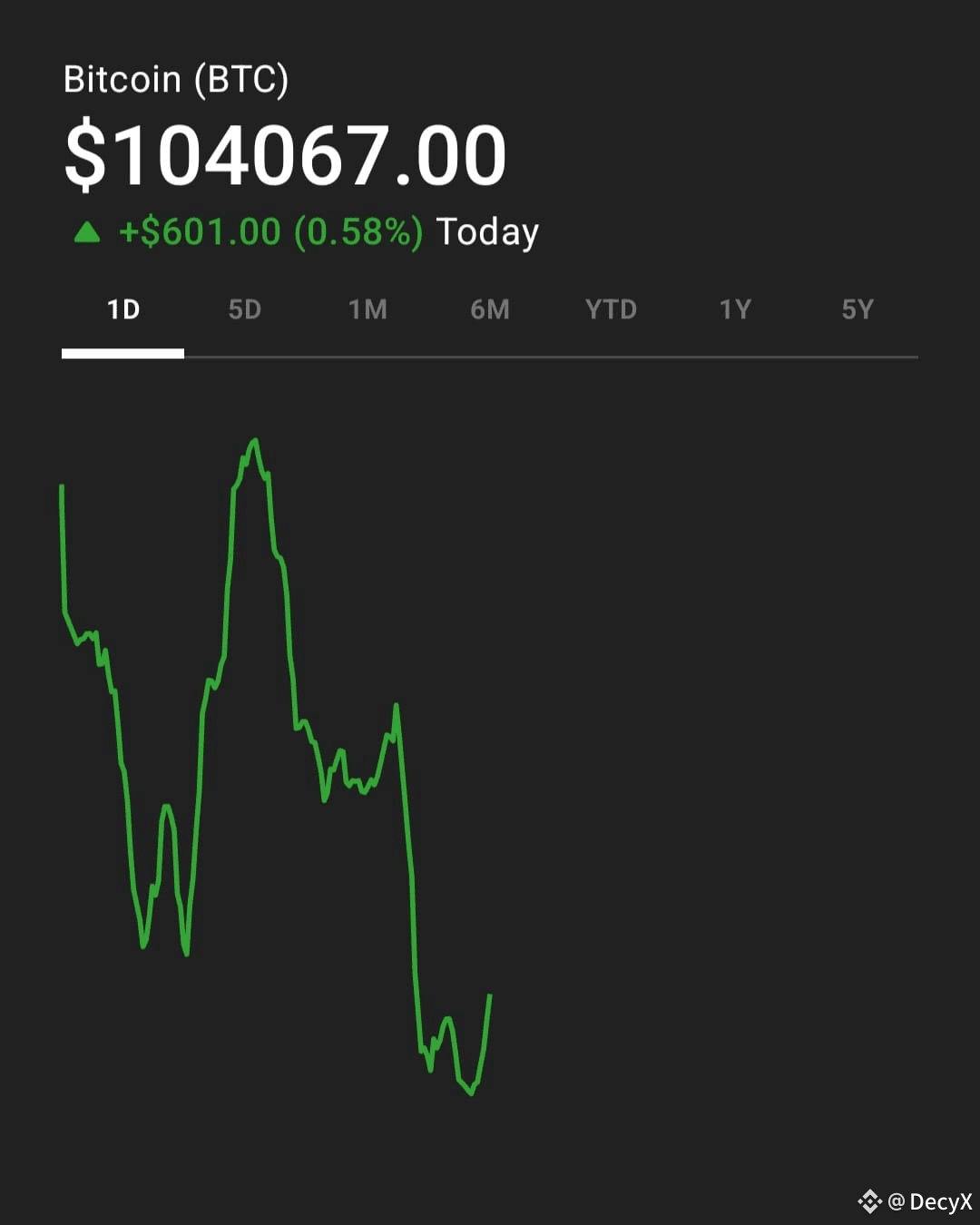Switch to the 5D view

[x=244, y=309]
